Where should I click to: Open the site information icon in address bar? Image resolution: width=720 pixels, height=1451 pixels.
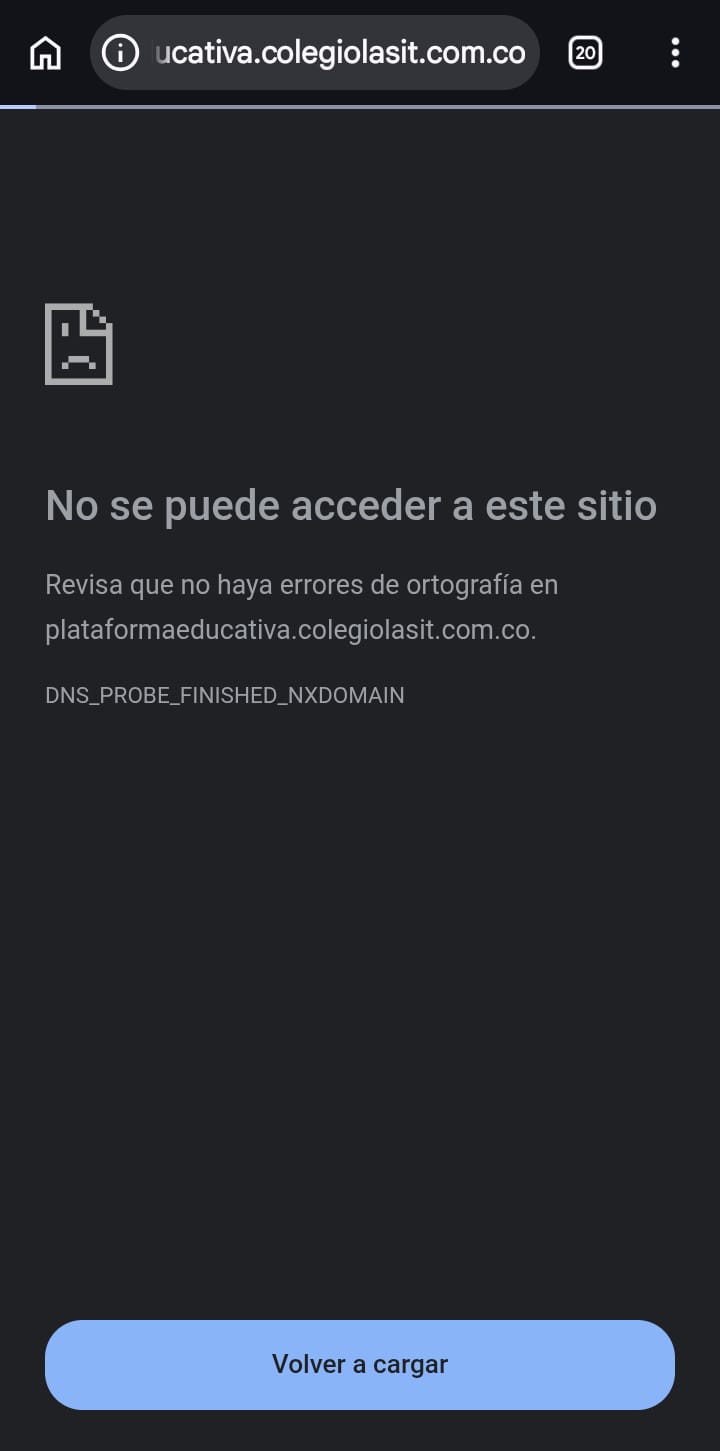click(121, 53)
